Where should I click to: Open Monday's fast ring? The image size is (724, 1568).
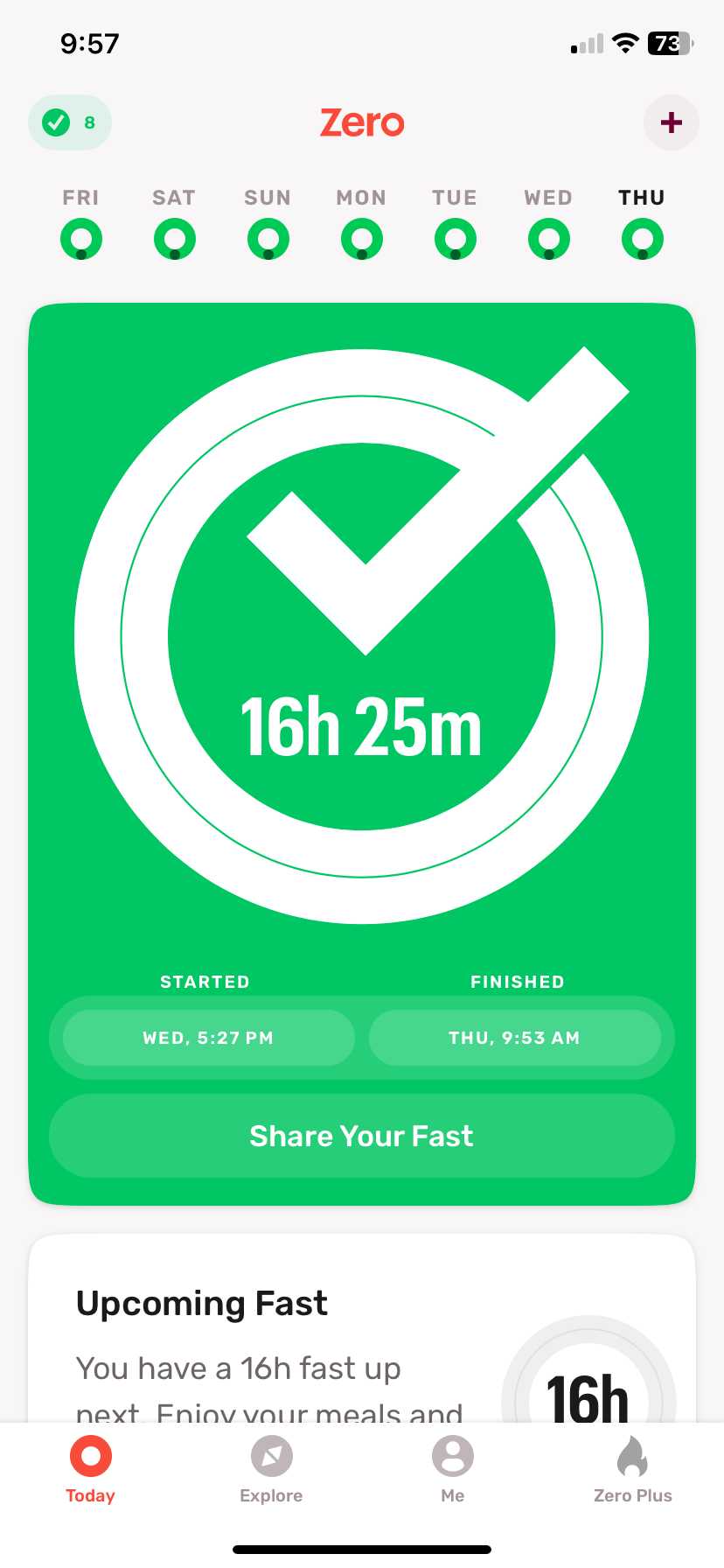[x=361, y=239]
